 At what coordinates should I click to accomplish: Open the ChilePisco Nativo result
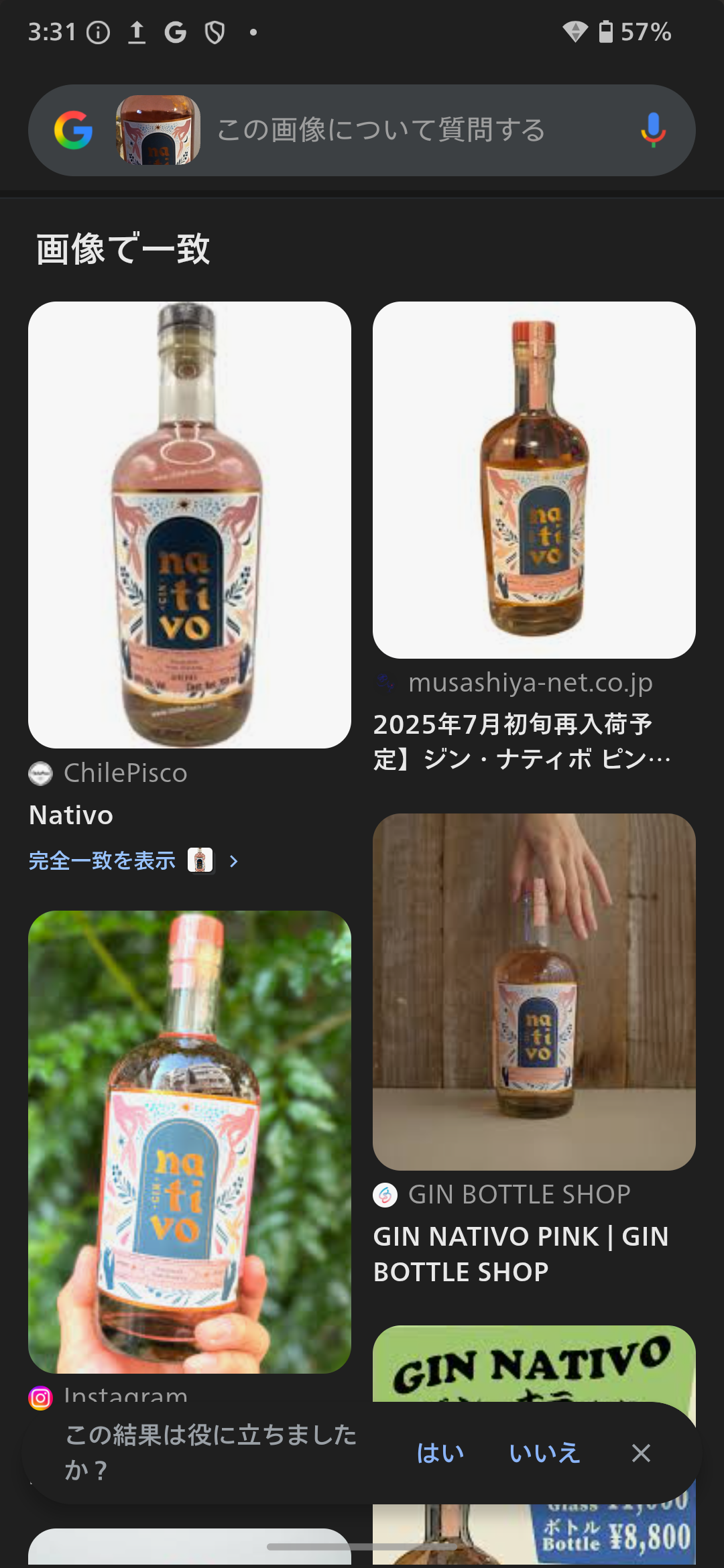click(190, 525)
